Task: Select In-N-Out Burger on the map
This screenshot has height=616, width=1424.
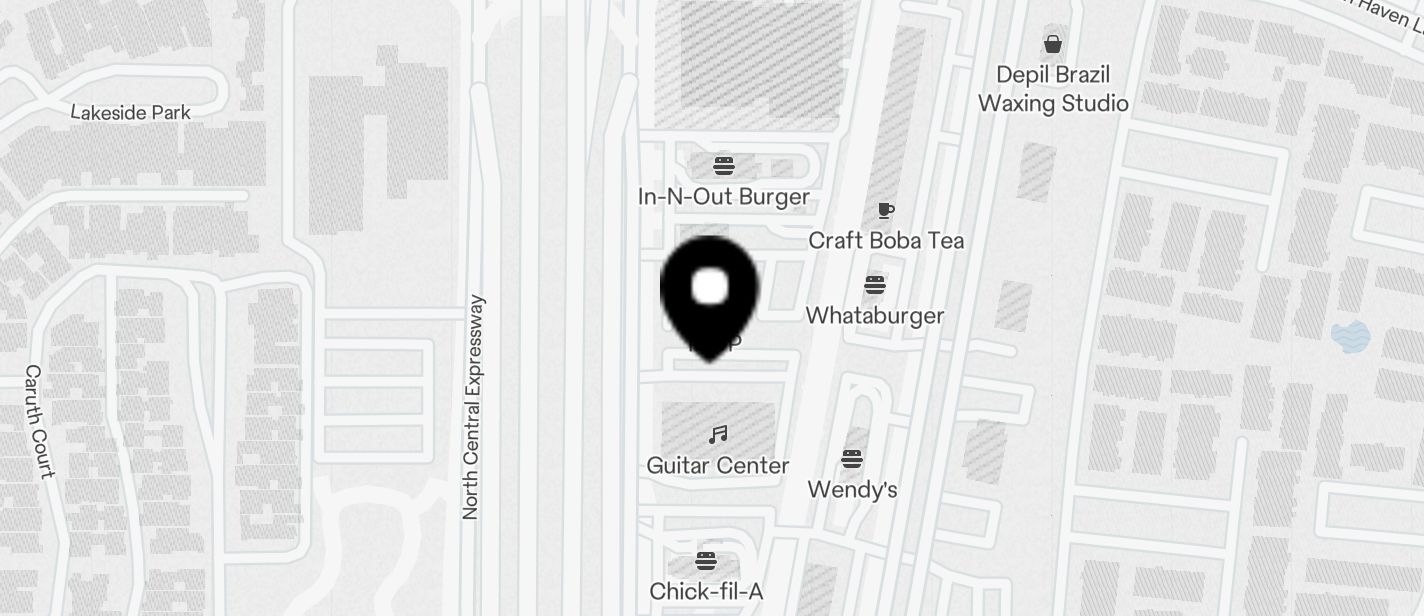Action: 724,166
